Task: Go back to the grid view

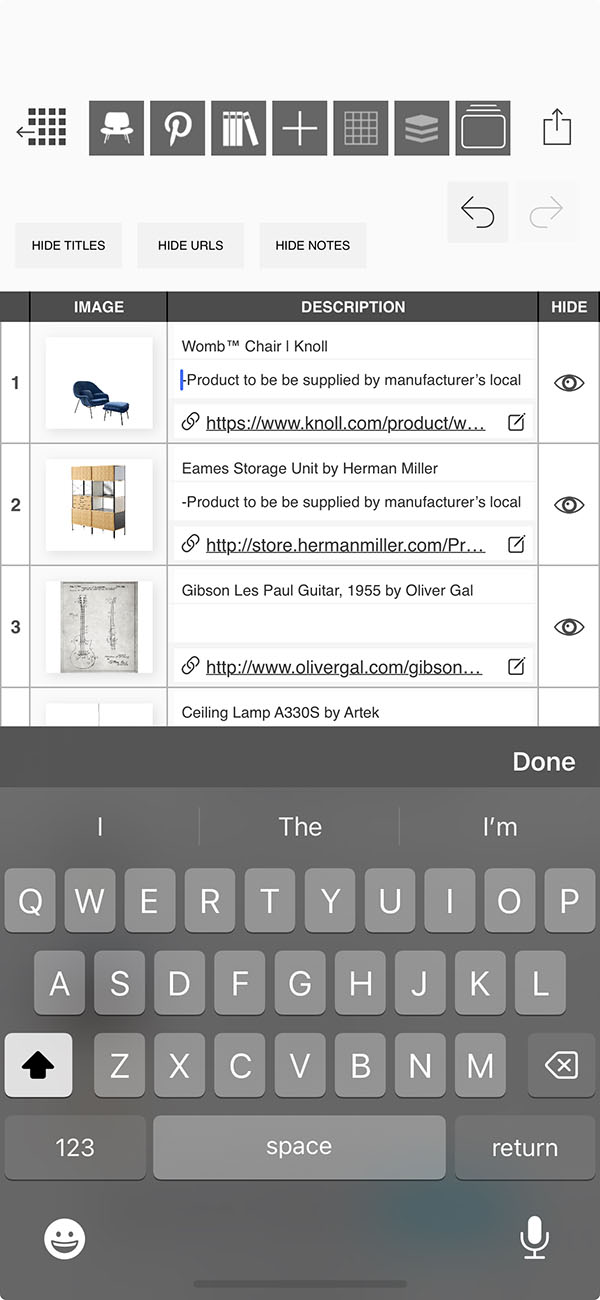Action: [x=42, y=128]
